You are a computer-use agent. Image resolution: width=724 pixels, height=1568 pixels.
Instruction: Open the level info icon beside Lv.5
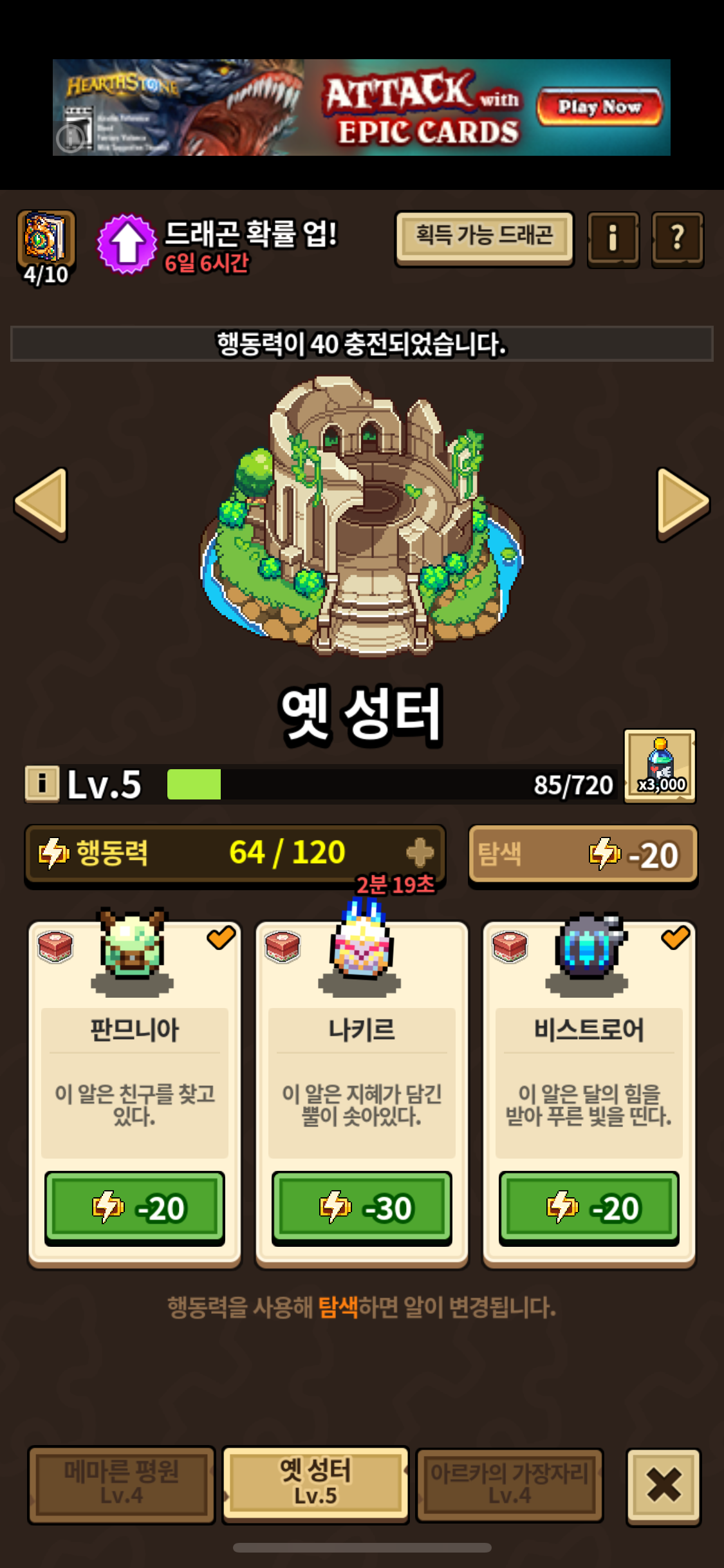coord(42,783)
